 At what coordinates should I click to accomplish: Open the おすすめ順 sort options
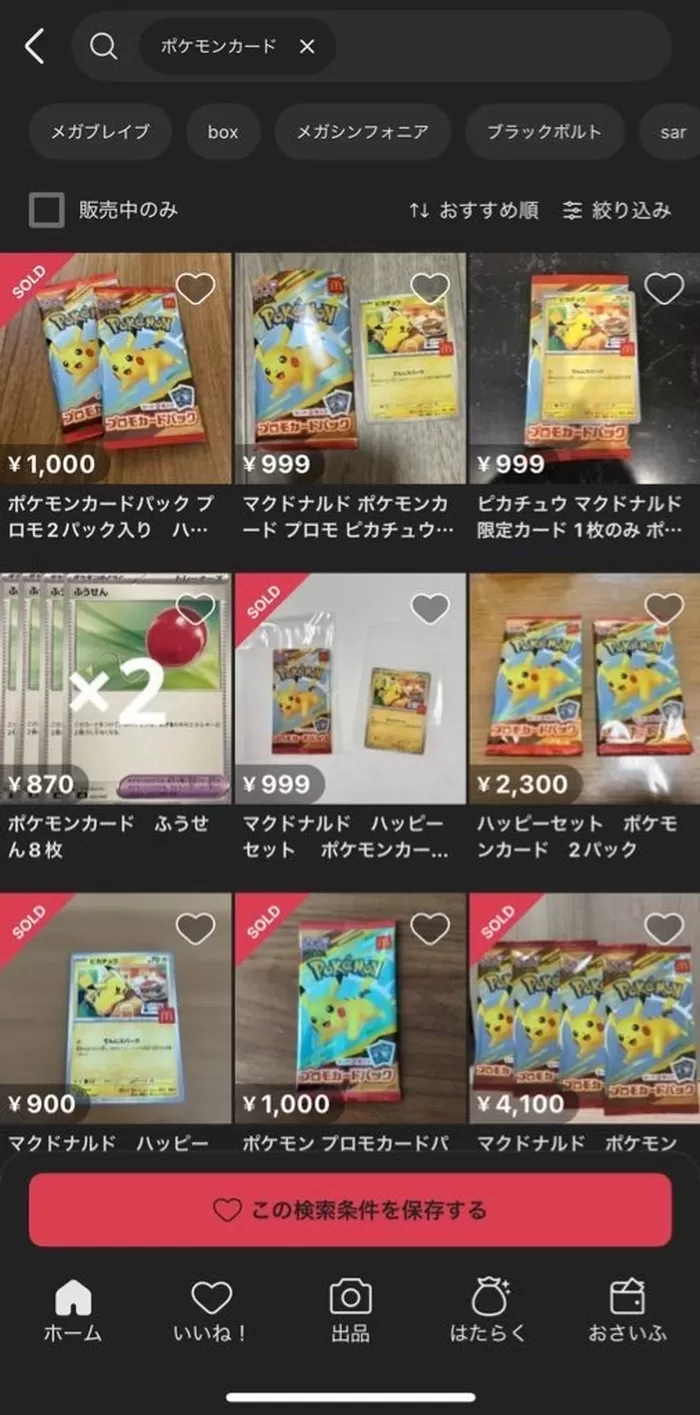coord(473,210)
